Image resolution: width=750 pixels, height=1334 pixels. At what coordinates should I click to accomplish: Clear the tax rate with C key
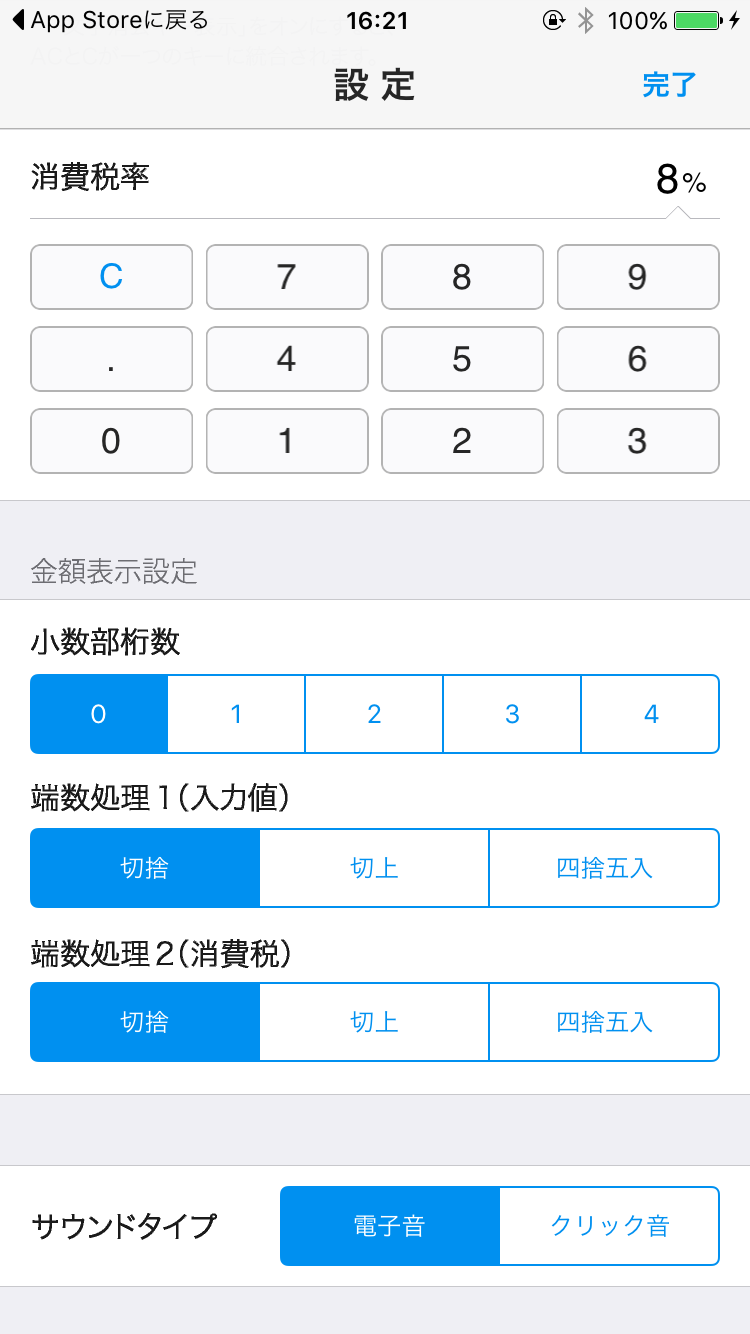[111, 277]
